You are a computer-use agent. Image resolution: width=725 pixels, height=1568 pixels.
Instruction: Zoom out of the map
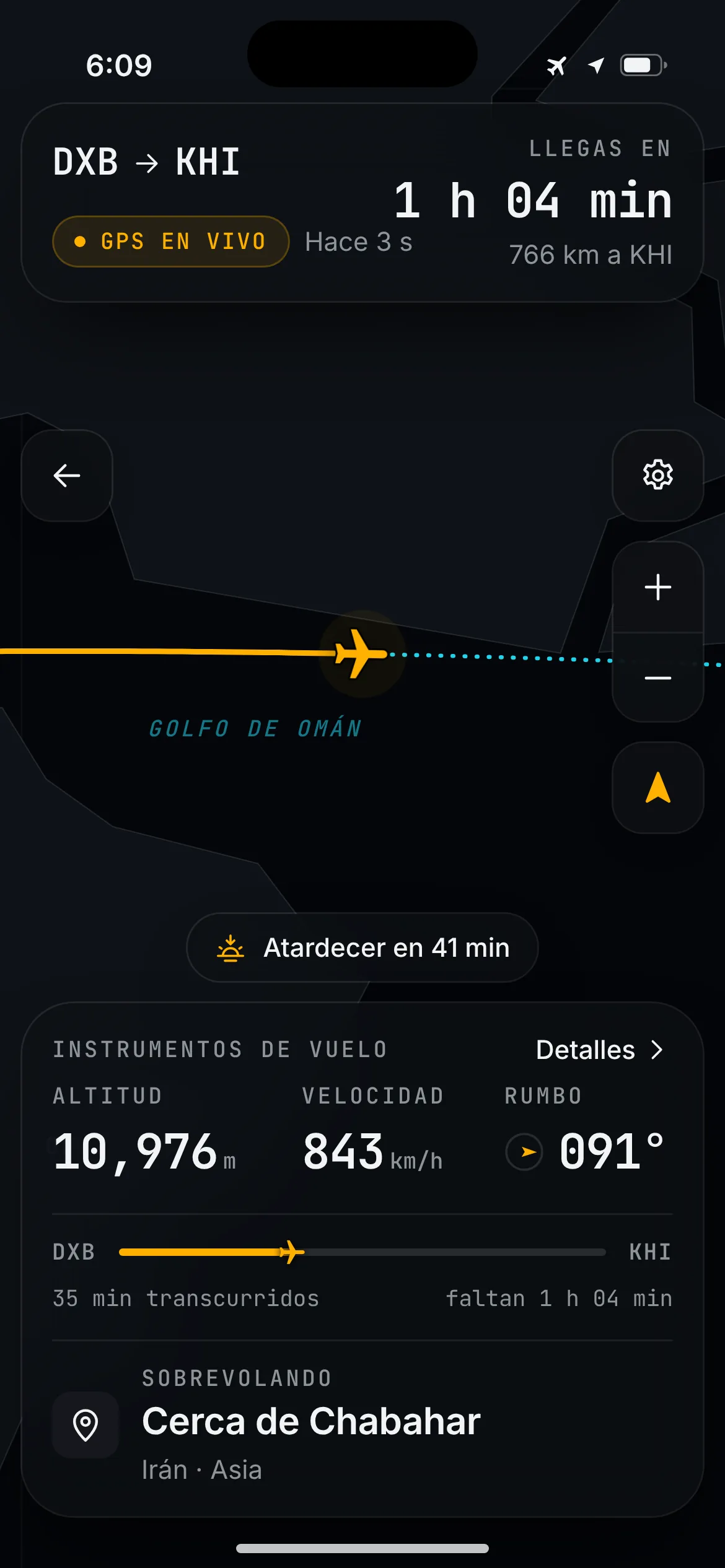click(x=657, y=677)
